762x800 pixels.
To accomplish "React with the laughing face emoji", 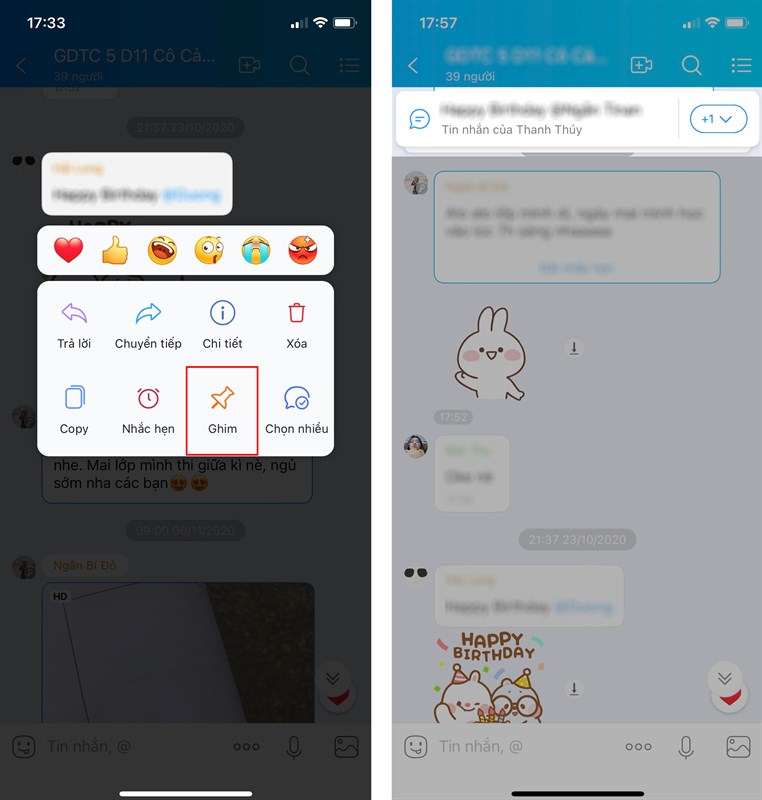I will 162,250.
